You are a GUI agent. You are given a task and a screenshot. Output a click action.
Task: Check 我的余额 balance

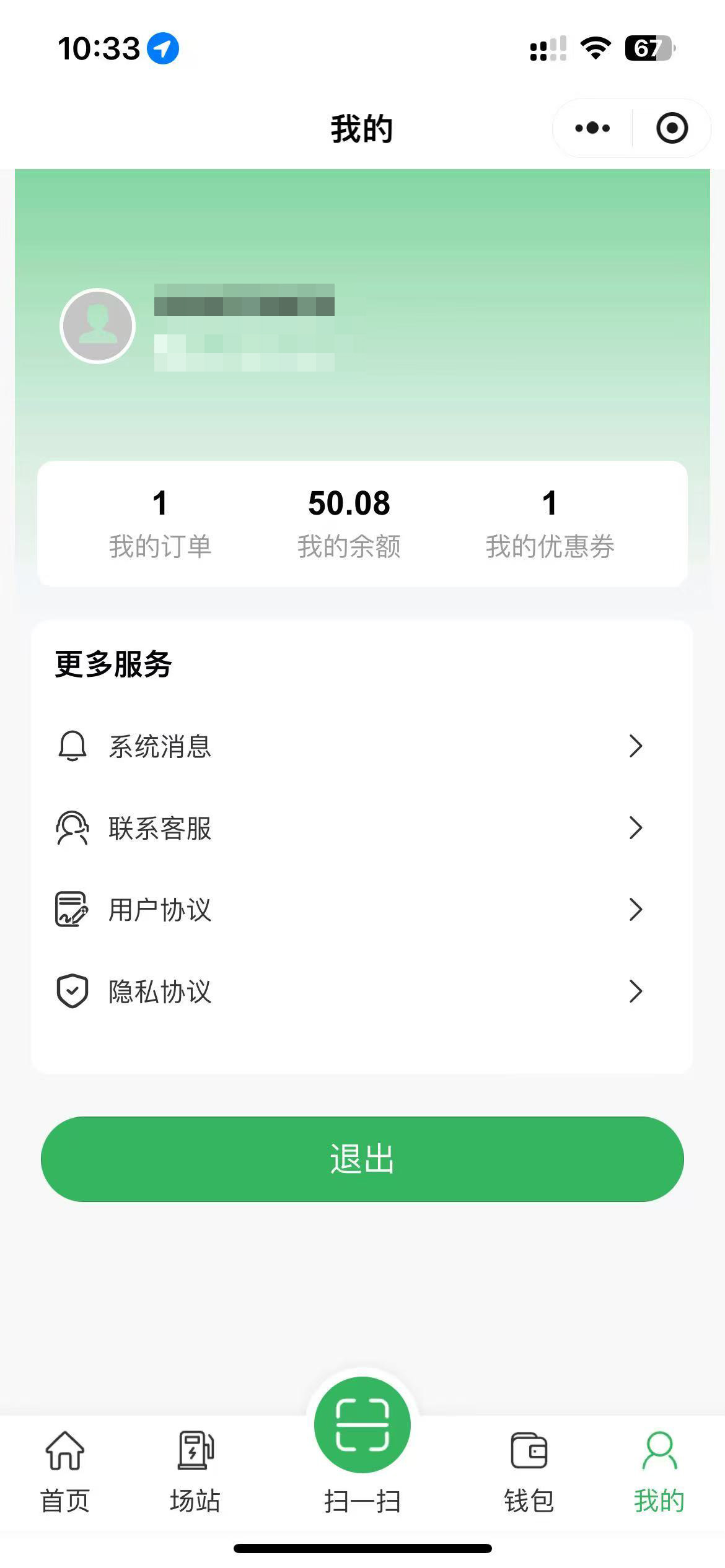(x=349, y=523)
